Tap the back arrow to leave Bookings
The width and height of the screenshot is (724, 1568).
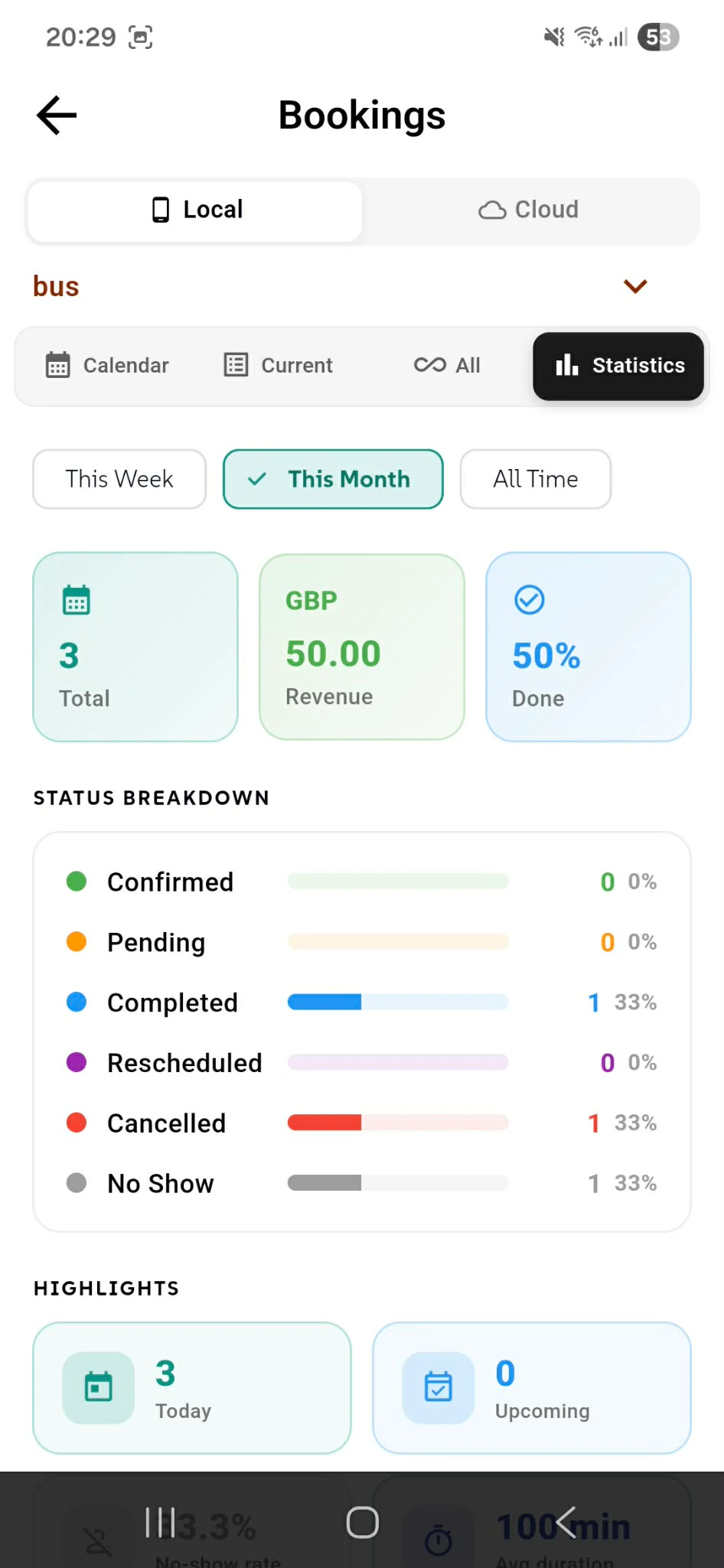[55, 115]
